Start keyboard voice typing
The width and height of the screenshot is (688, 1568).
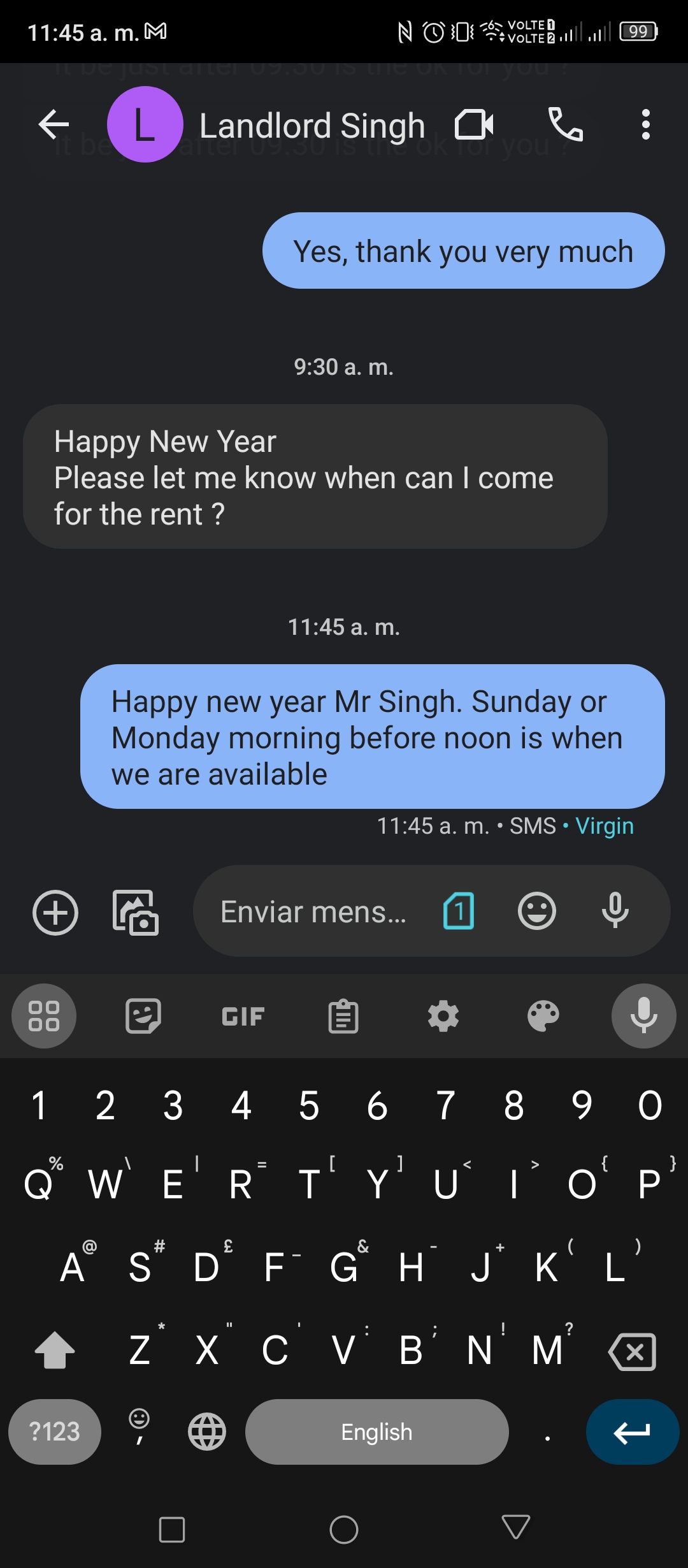644,1016
